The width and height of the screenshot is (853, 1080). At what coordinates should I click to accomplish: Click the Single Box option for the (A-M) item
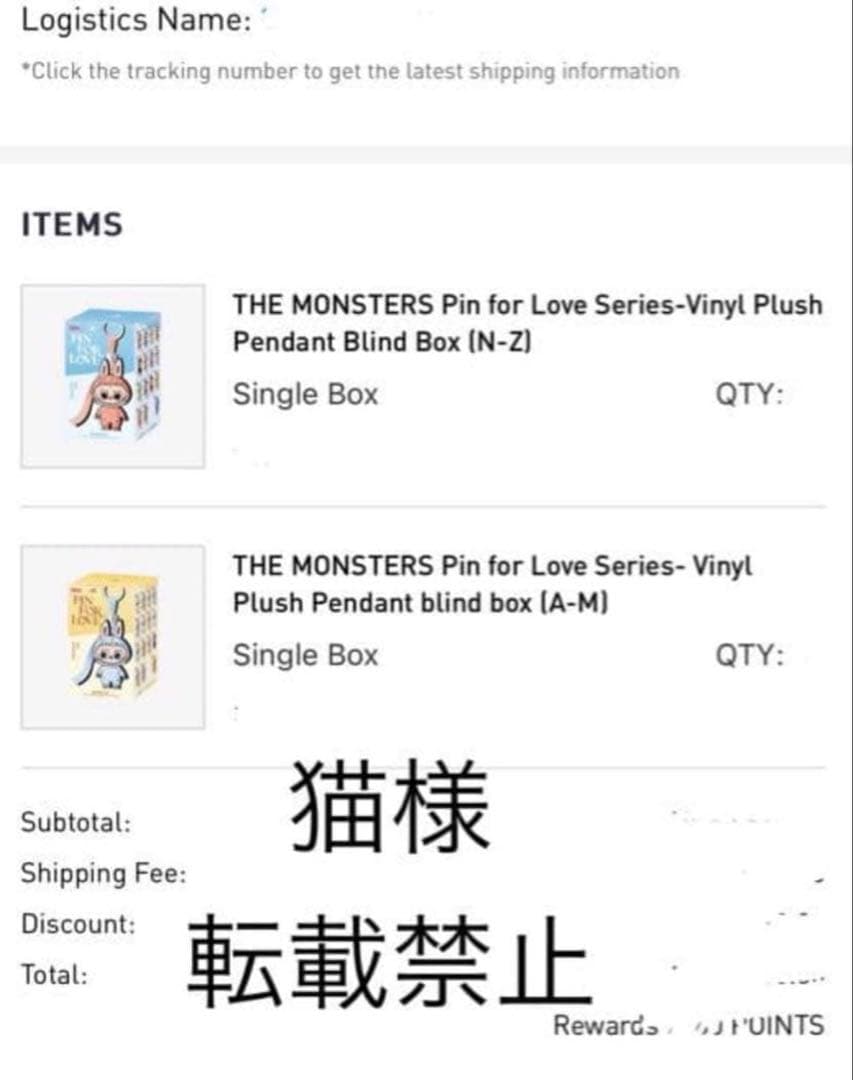pos(306,655)
